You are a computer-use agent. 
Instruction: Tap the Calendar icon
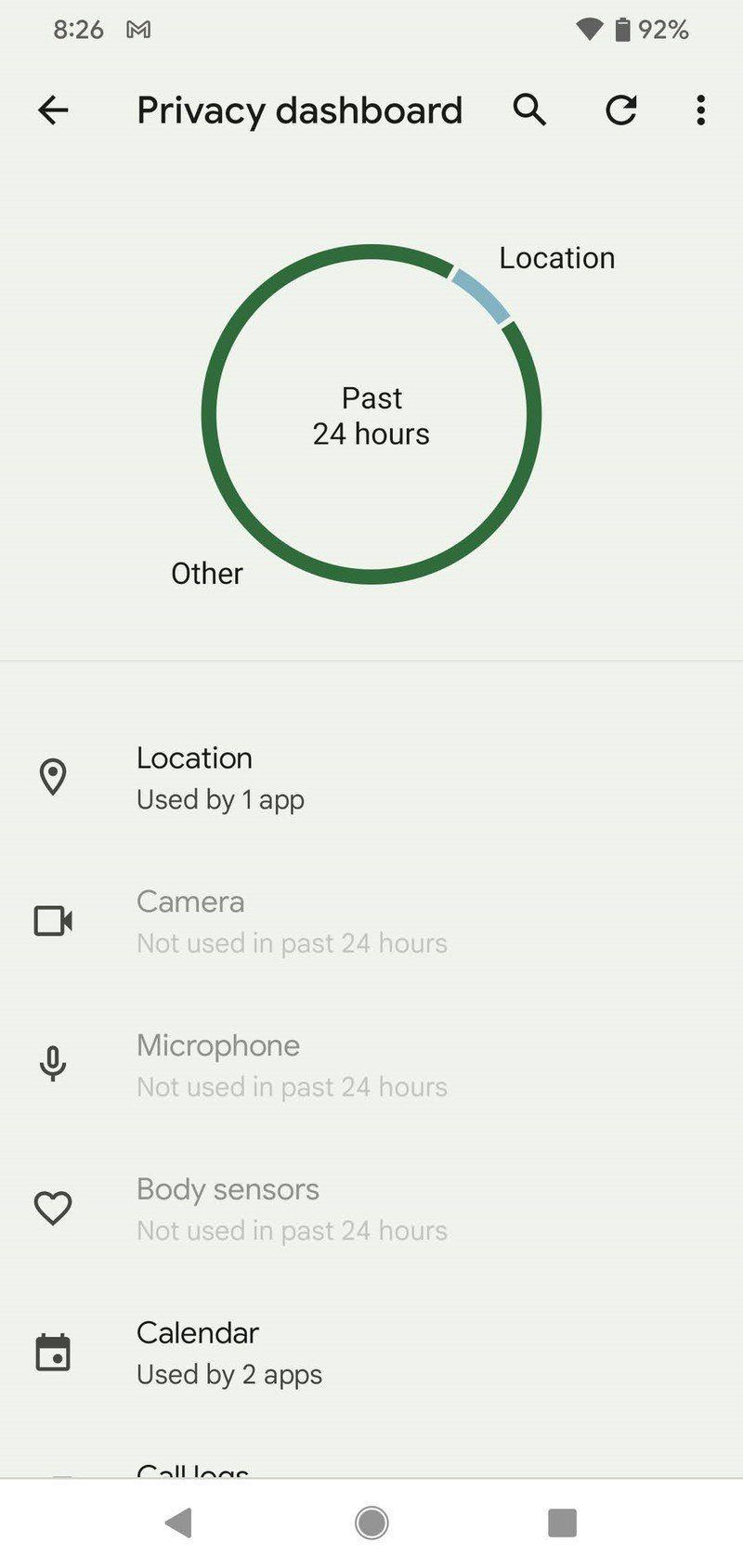click(x=53, y=1352)
